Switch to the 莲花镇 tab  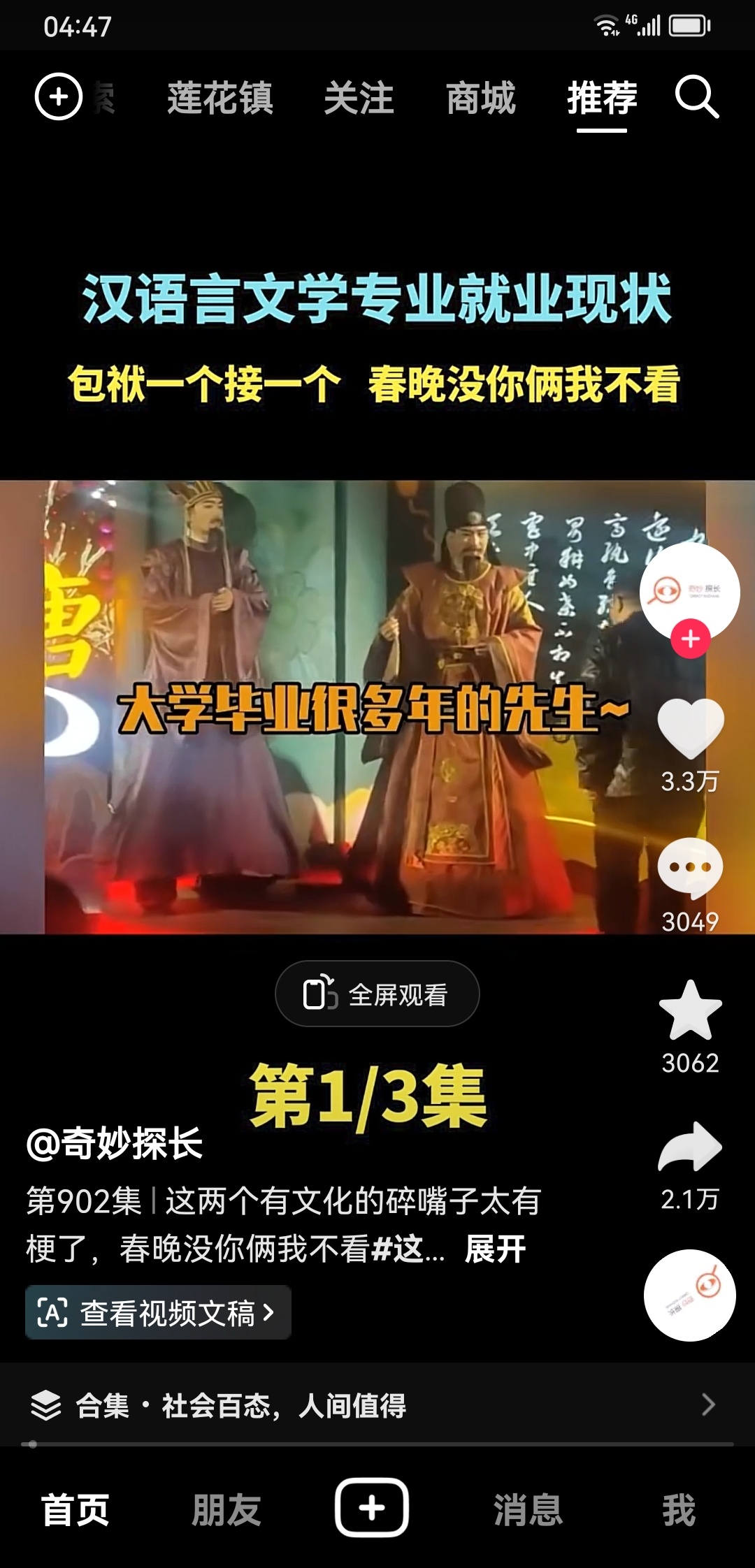pyautogui.click(x=220, y=98)
